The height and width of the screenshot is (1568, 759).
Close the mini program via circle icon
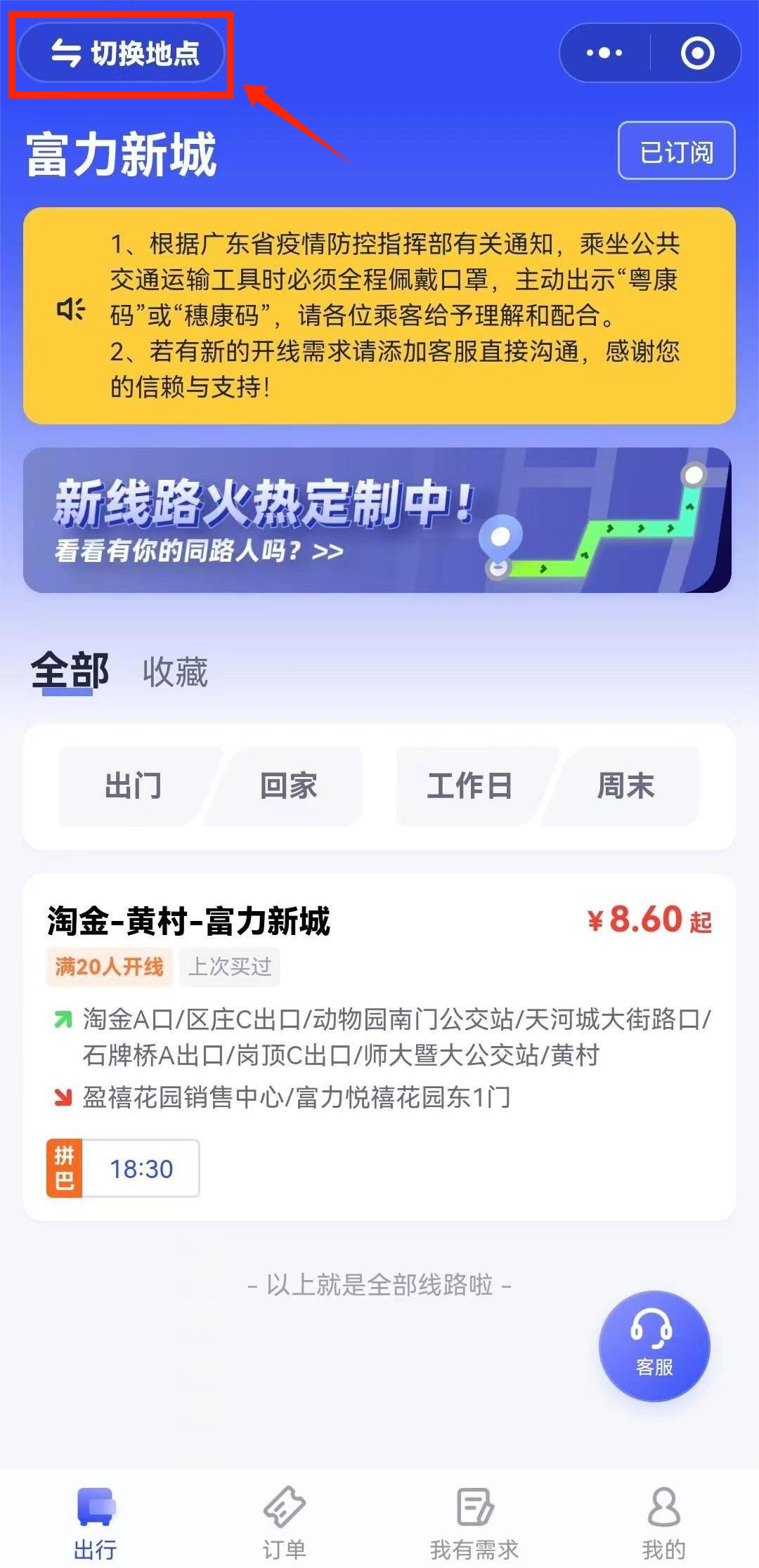coord(697,53)
